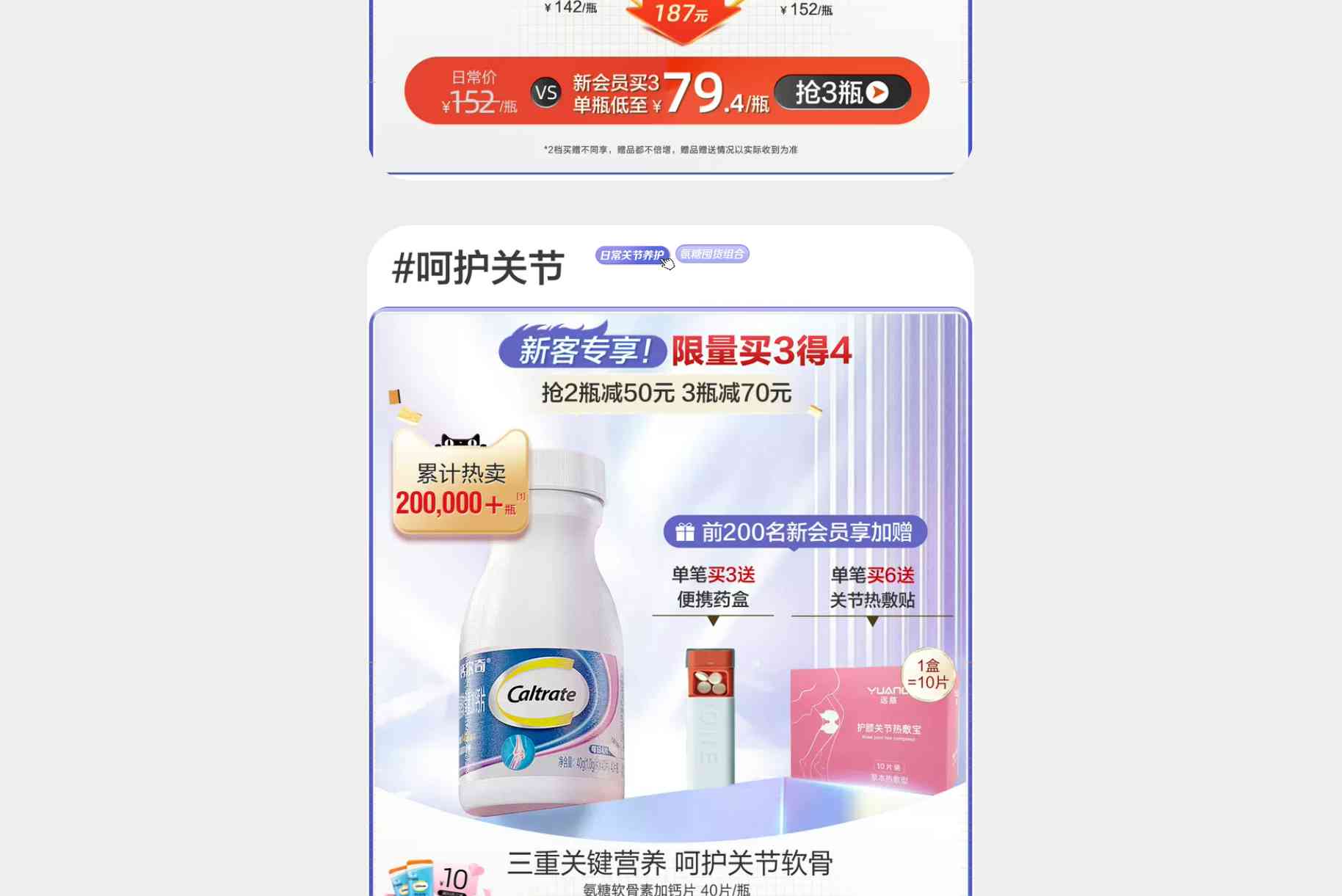The width and height of the screenshot is (1342, 896).
Task: Switch to the 氨糖囤货组合 tab
Action: (712, 254)
